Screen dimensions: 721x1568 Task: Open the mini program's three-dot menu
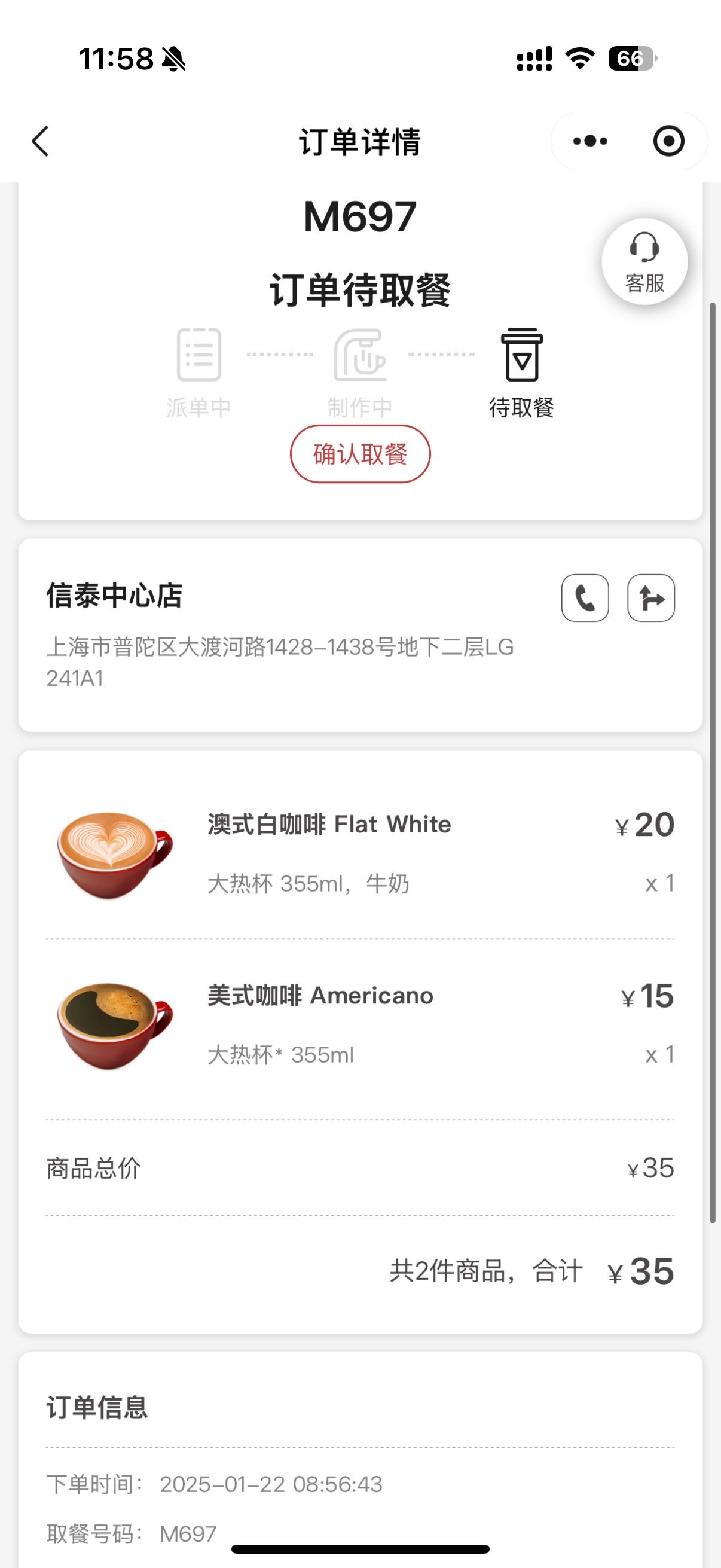(x=590, y=141)
